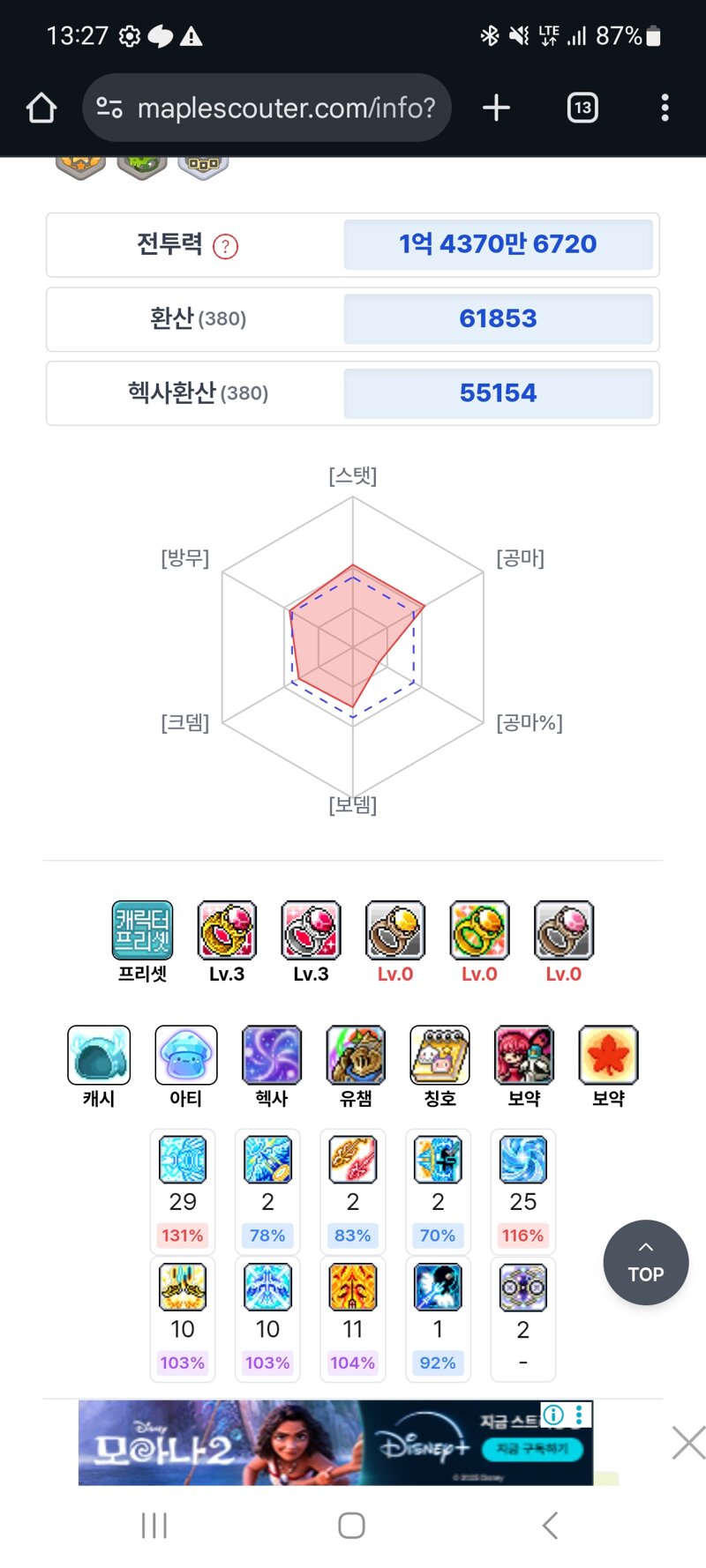This screenshot has height=1568, width=706.
Task: Tap the maplescouter.com address bar
Action: pyautogui.click(x=267, y=108)
